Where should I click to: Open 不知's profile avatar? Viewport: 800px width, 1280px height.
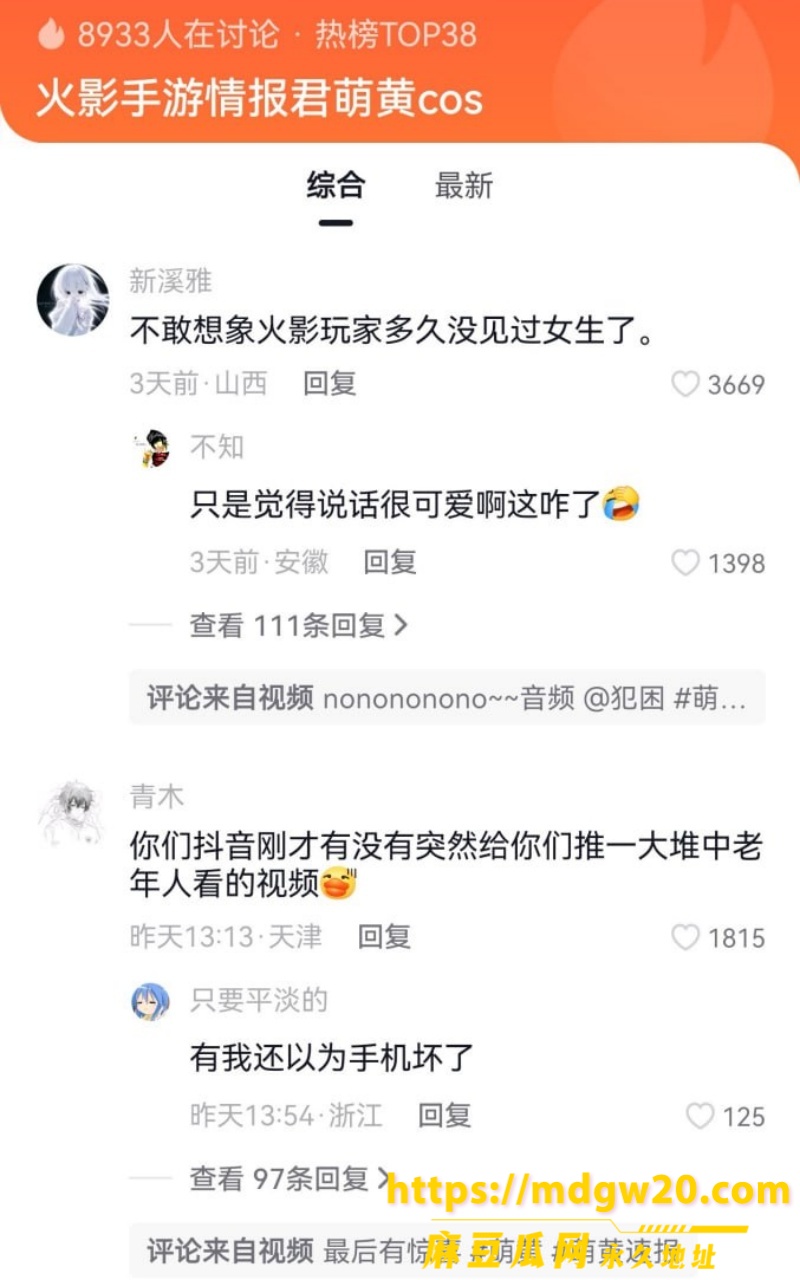[x=151, y=447]
